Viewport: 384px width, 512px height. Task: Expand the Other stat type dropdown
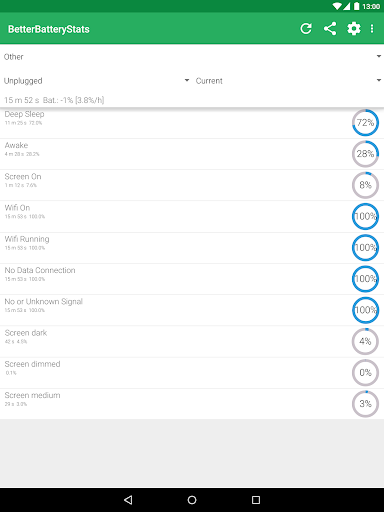click(x=192, y=57)
